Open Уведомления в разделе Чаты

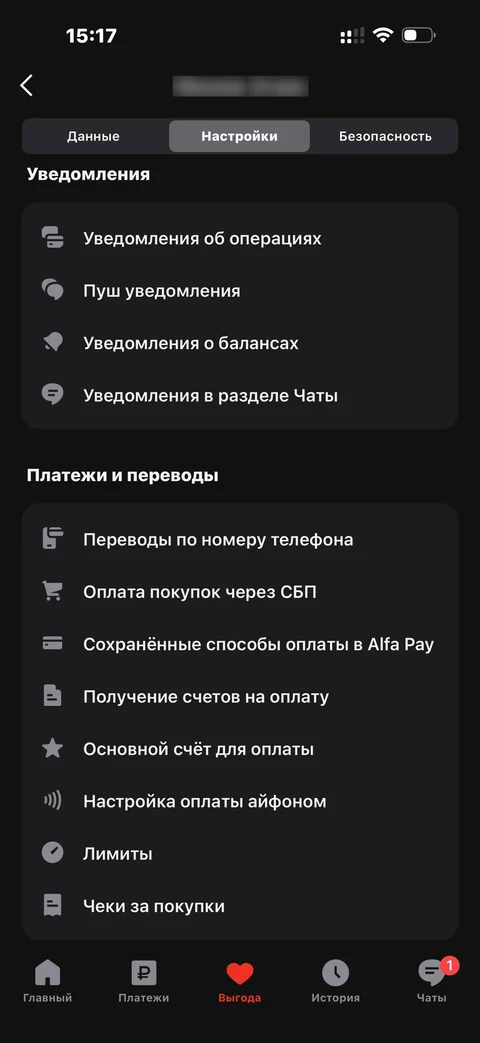pos(239,396)
